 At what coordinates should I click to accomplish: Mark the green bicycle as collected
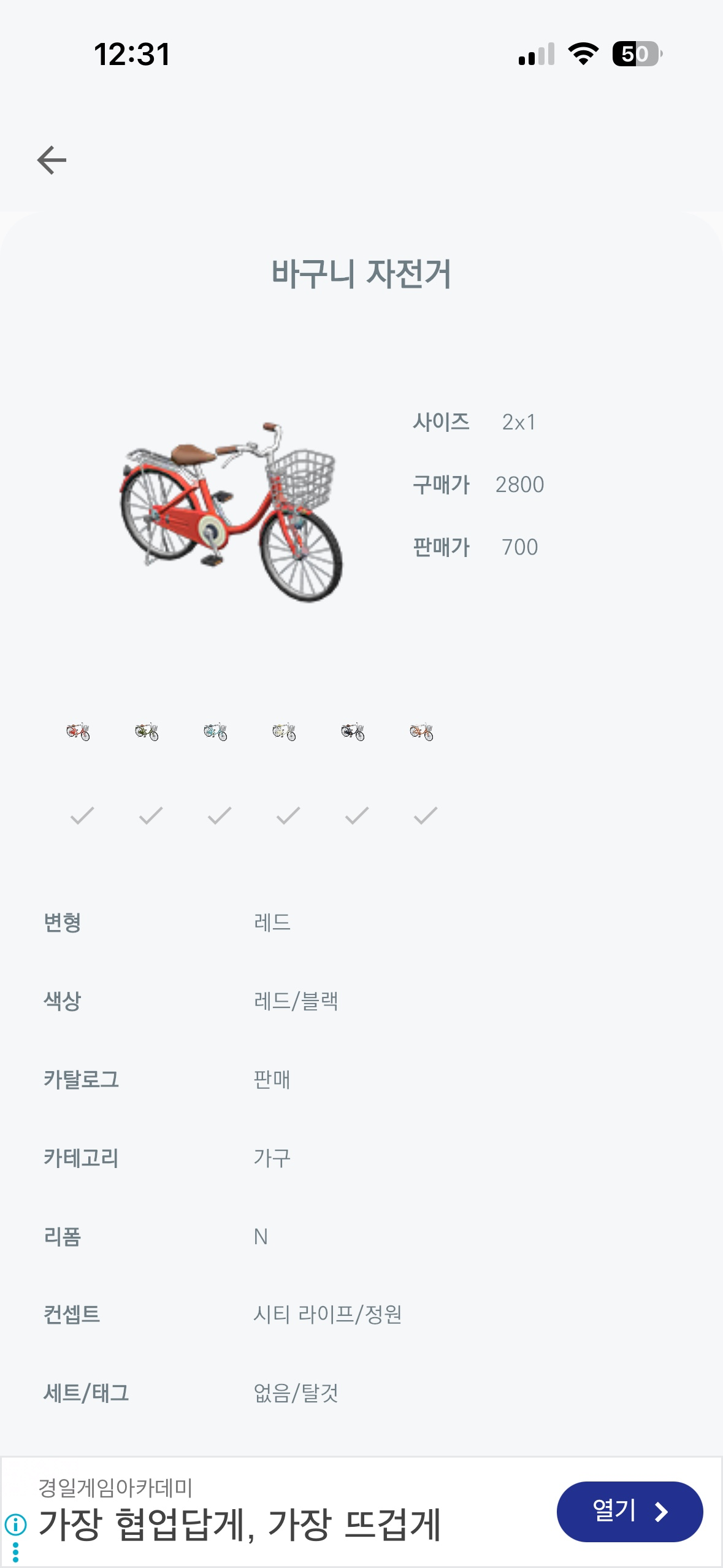pos(151,815)
